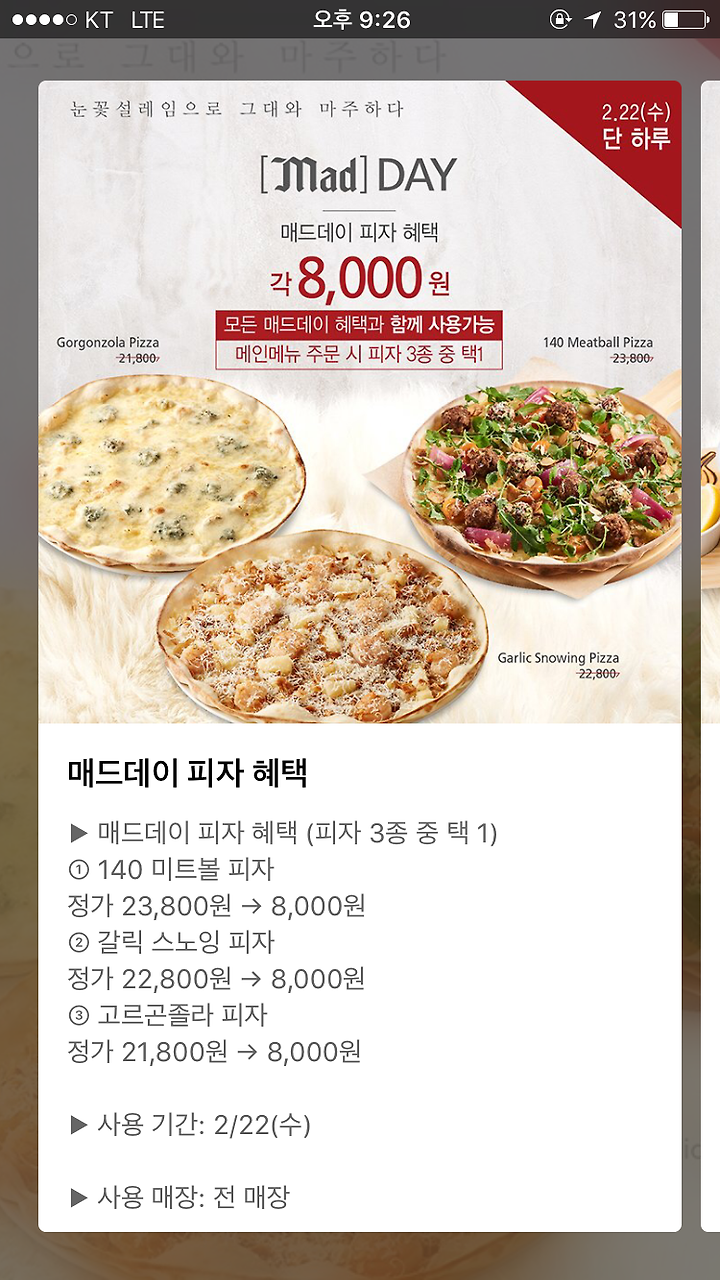The height and width of the screenshot is (1280, 720).
Task: Select the partially visible next benefit card
Action: point(710,656)
